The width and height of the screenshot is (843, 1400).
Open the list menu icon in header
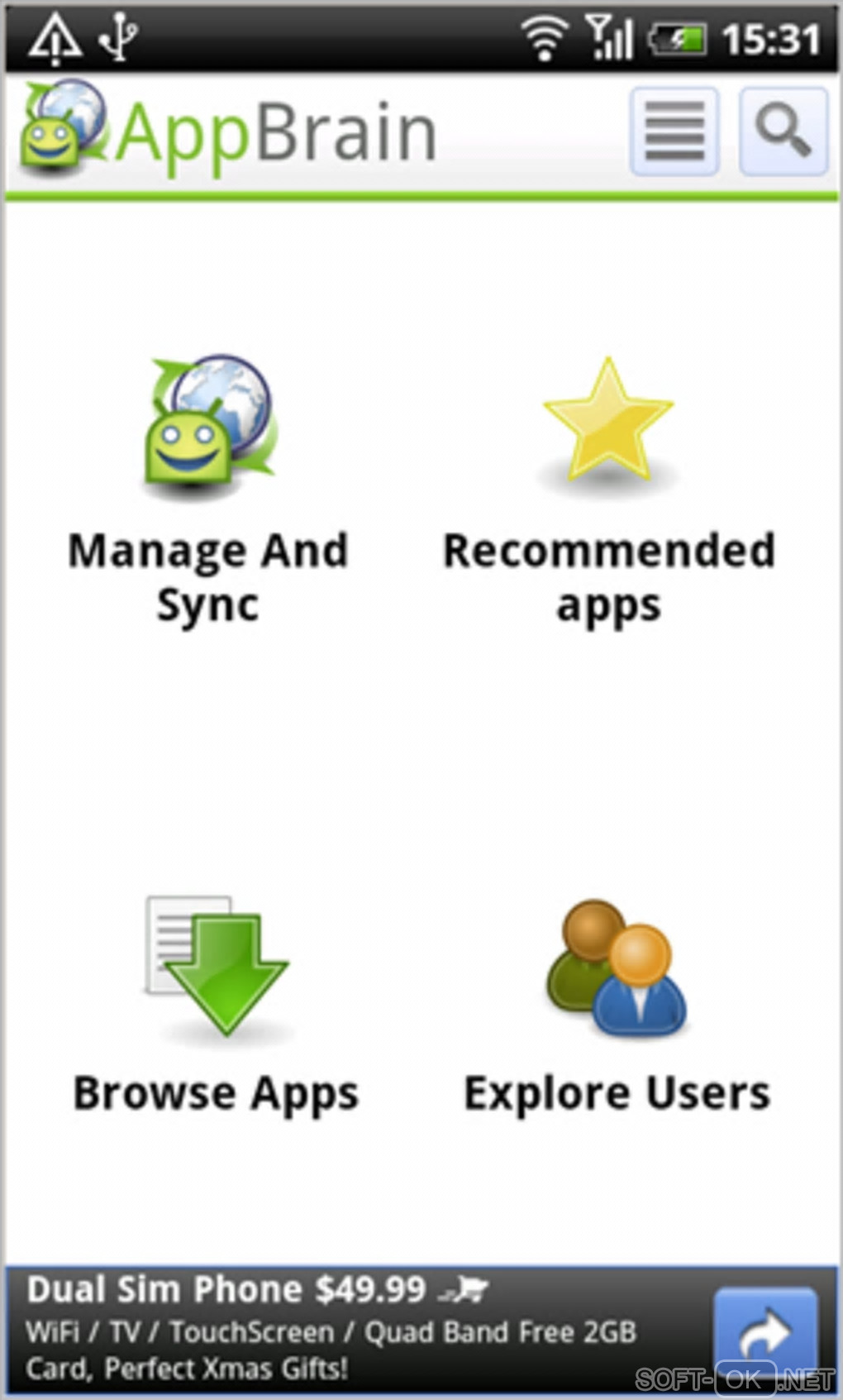674,131
